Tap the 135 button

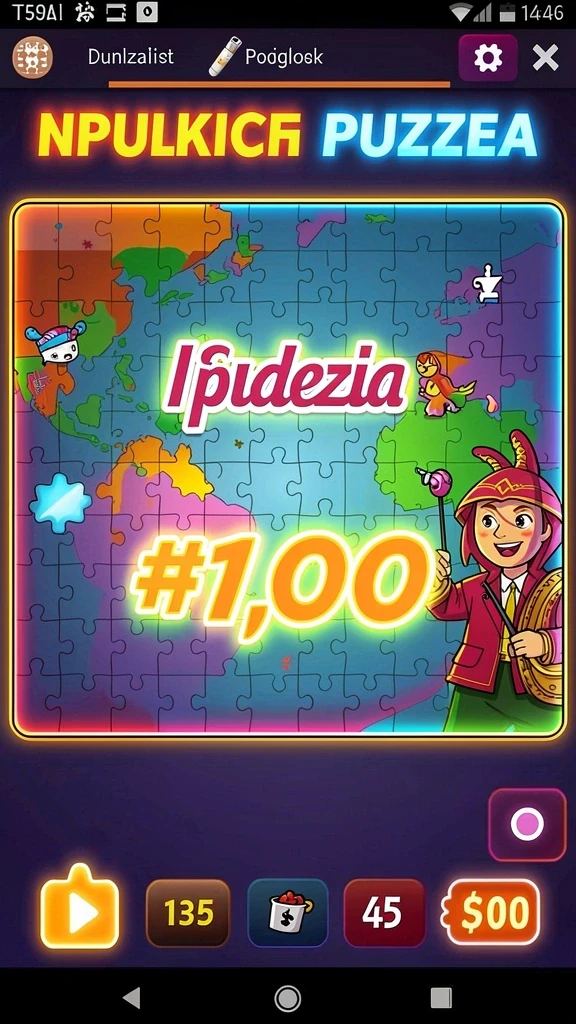188,912
